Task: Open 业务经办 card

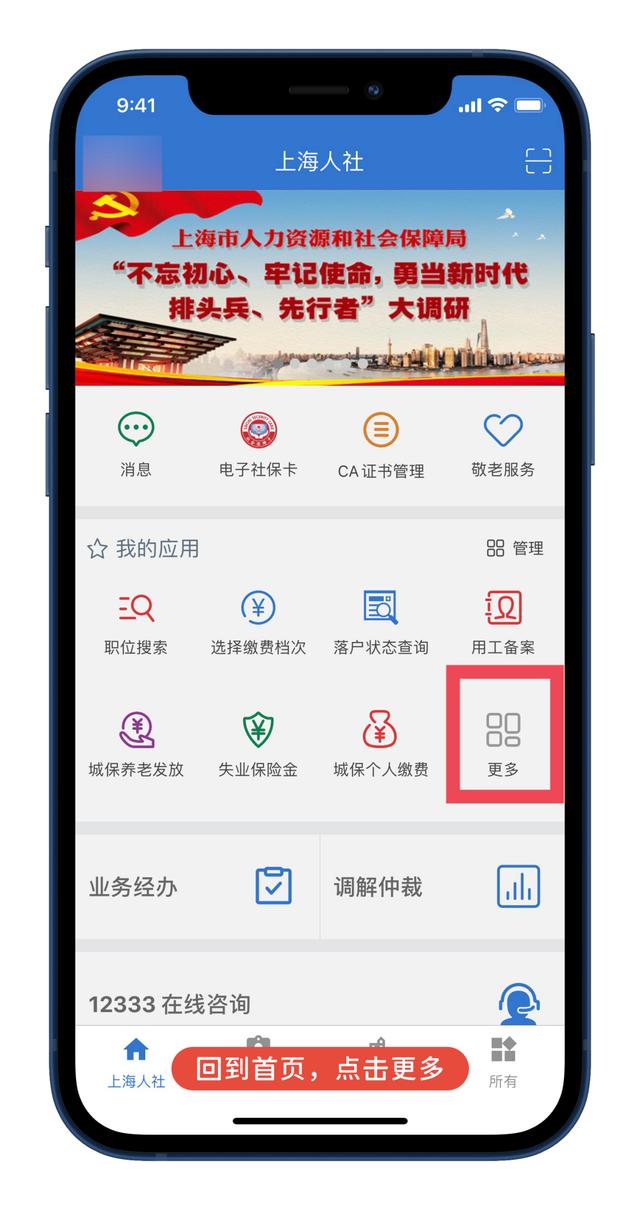Action: coord(197,887)
